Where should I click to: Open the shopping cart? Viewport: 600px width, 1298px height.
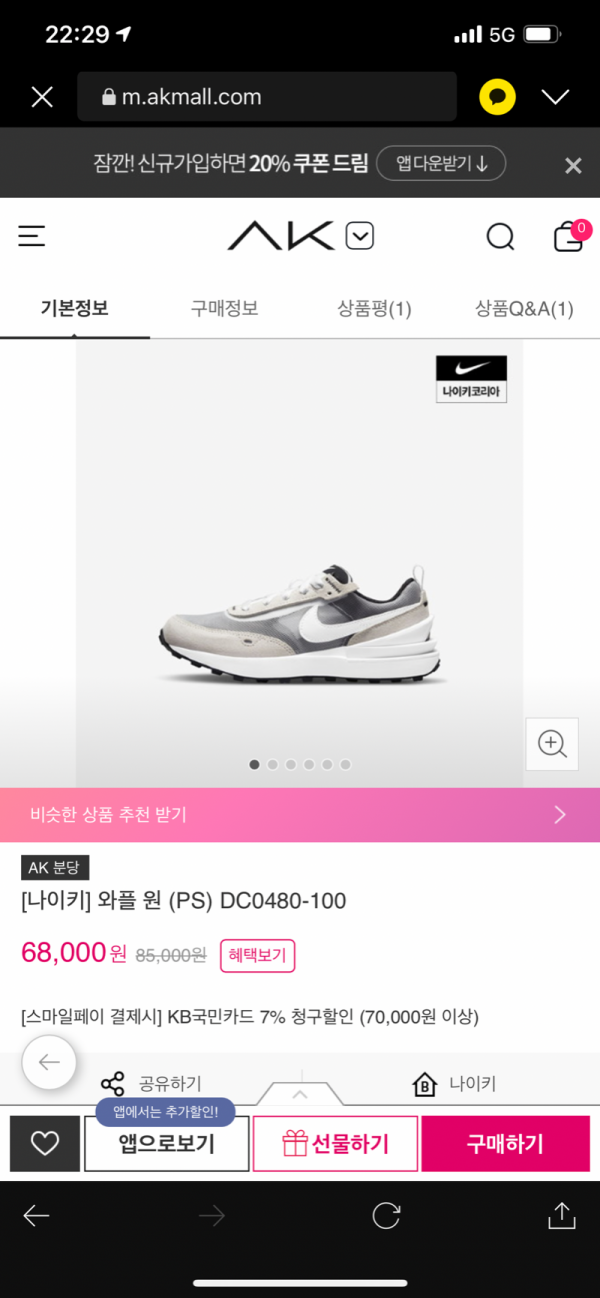coord(568,237)
